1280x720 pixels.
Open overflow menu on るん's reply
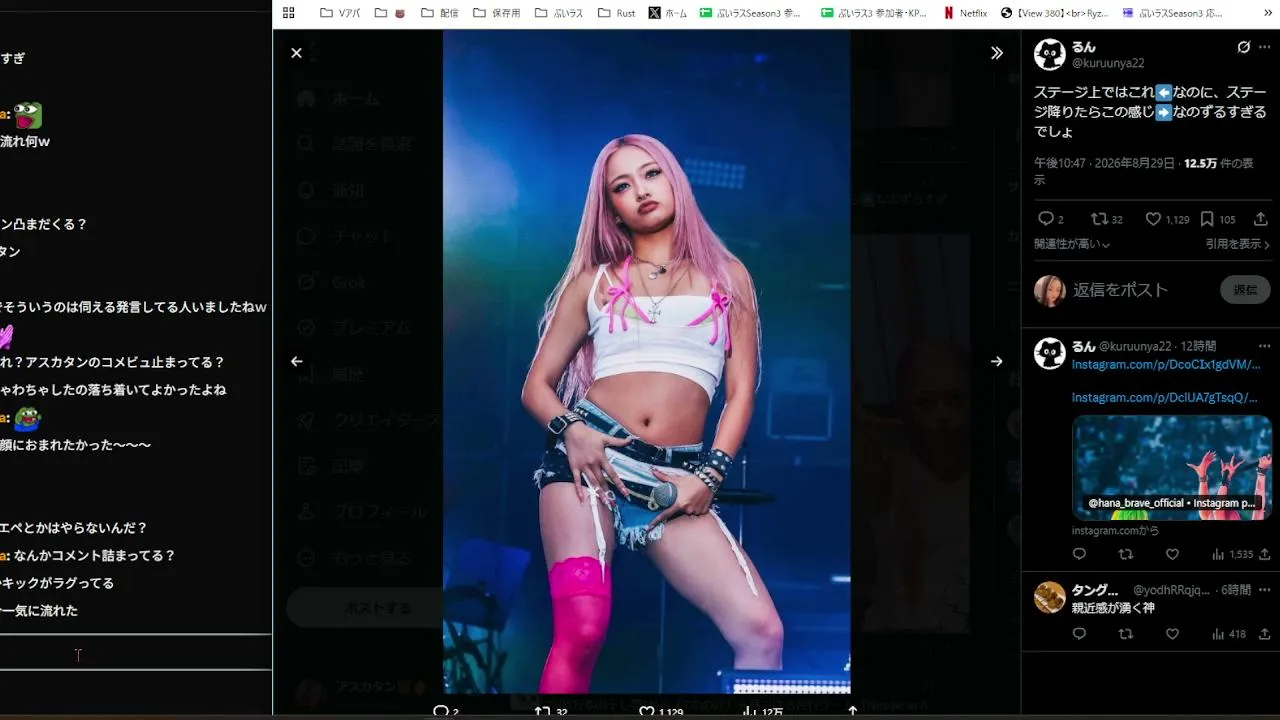tap(1264, 346)
